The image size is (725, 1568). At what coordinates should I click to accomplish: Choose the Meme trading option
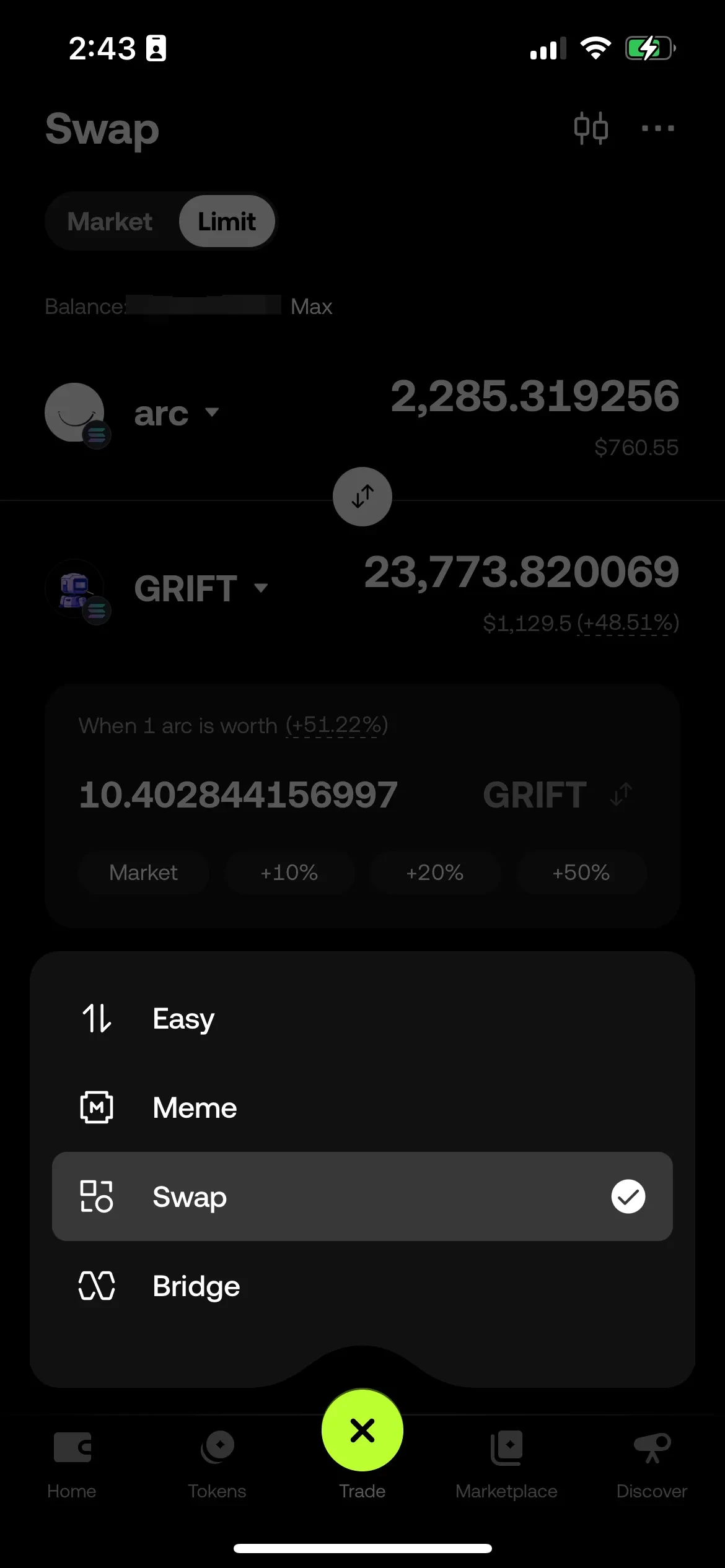coord(194,1108)
